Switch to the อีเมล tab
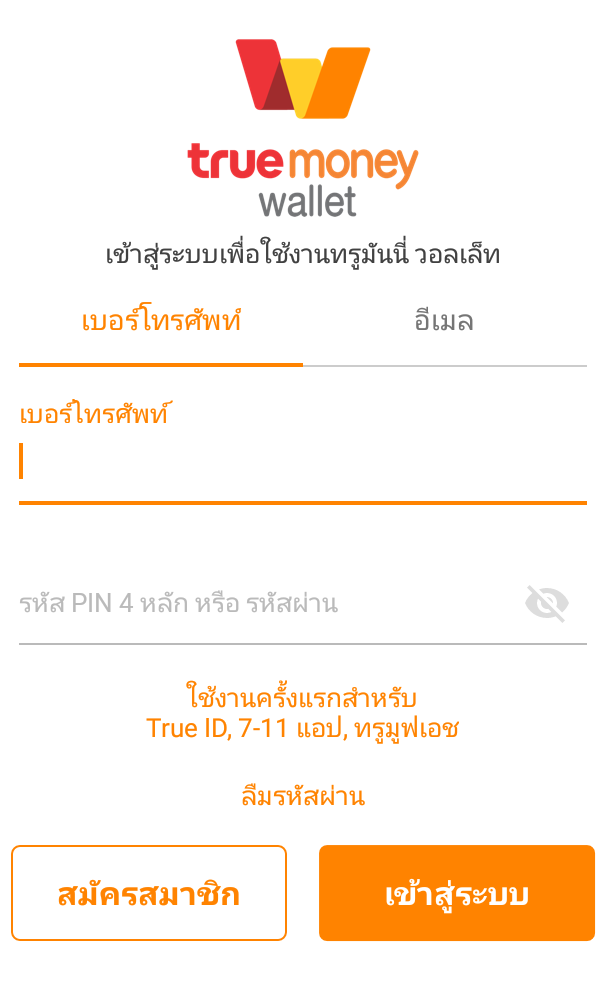This screenshot has width=612, height=1006. point(444,322)
